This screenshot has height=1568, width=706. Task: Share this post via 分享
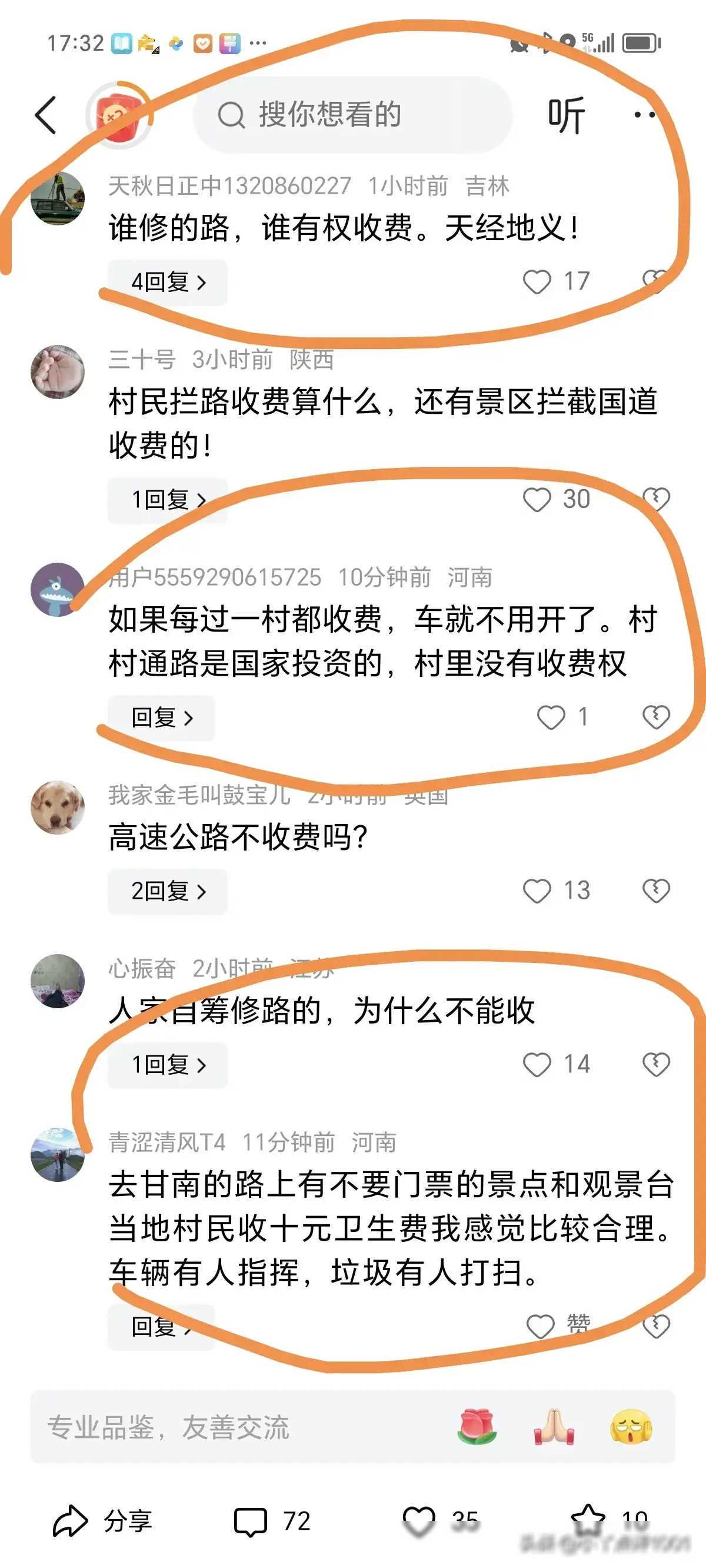click(102, 1522)
